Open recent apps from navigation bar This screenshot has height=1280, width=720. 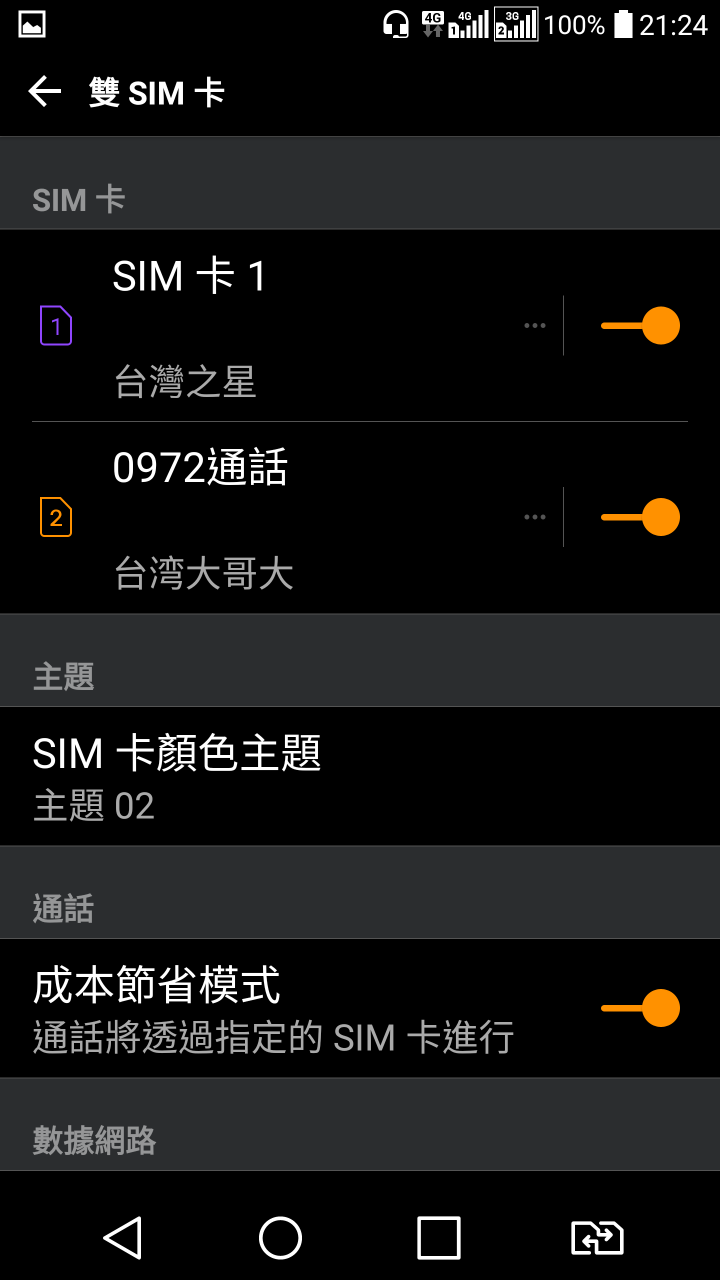point(439,1238)
